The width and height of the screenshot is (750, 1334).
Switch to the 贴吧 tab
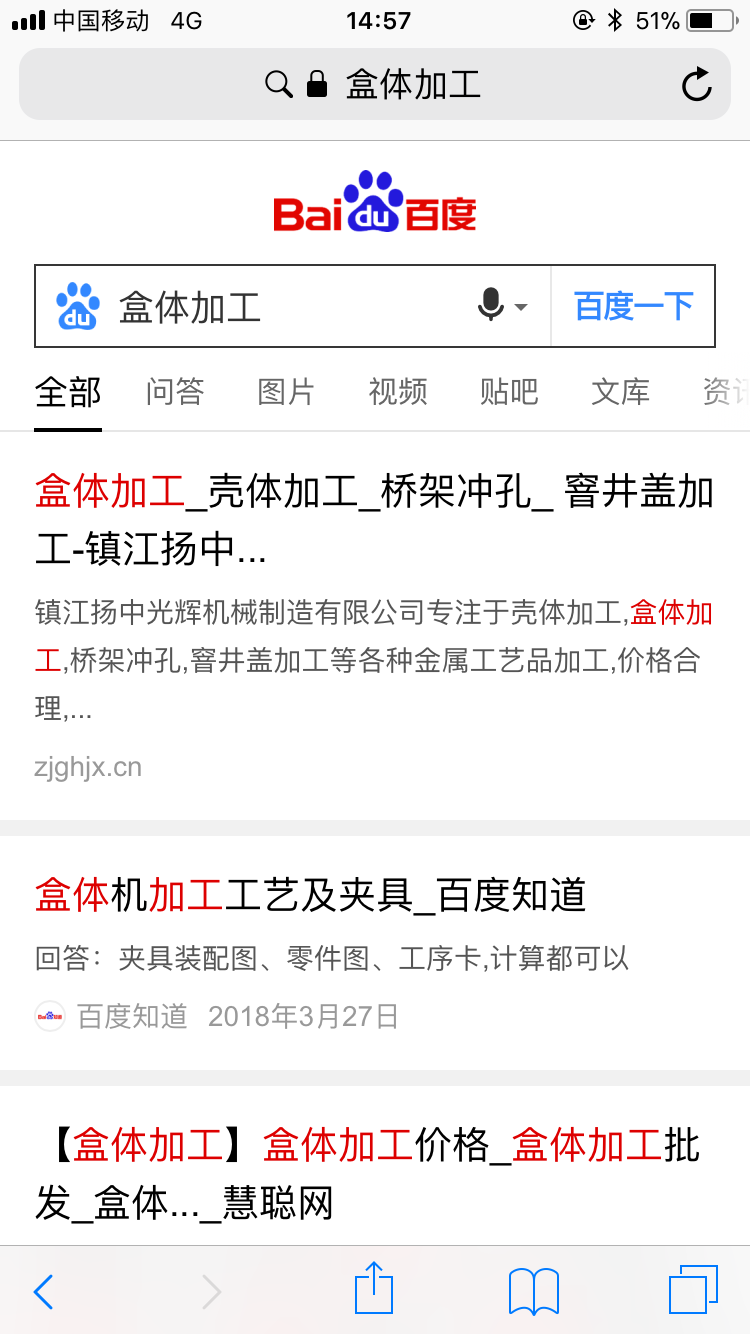pyautogui.click(x=509, y=392)
